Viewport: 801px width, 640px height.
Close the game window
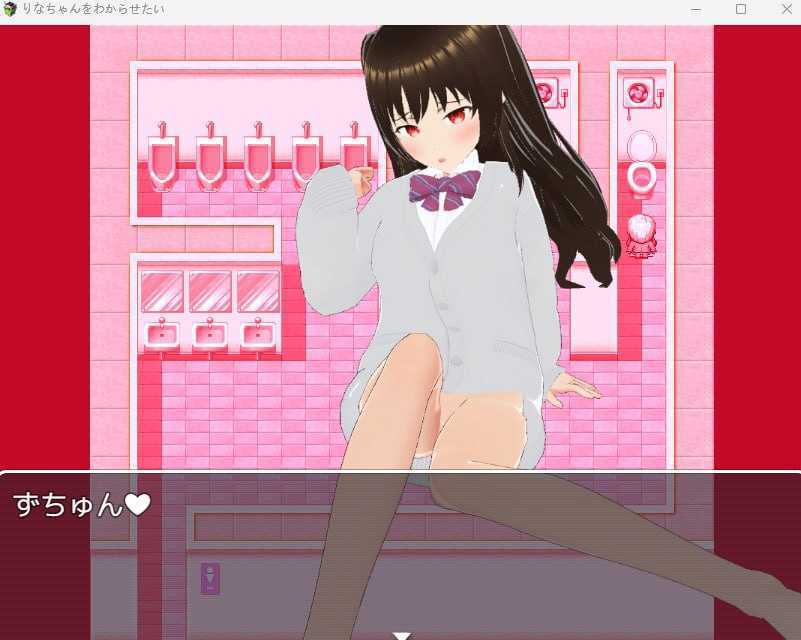click(785, 9)
